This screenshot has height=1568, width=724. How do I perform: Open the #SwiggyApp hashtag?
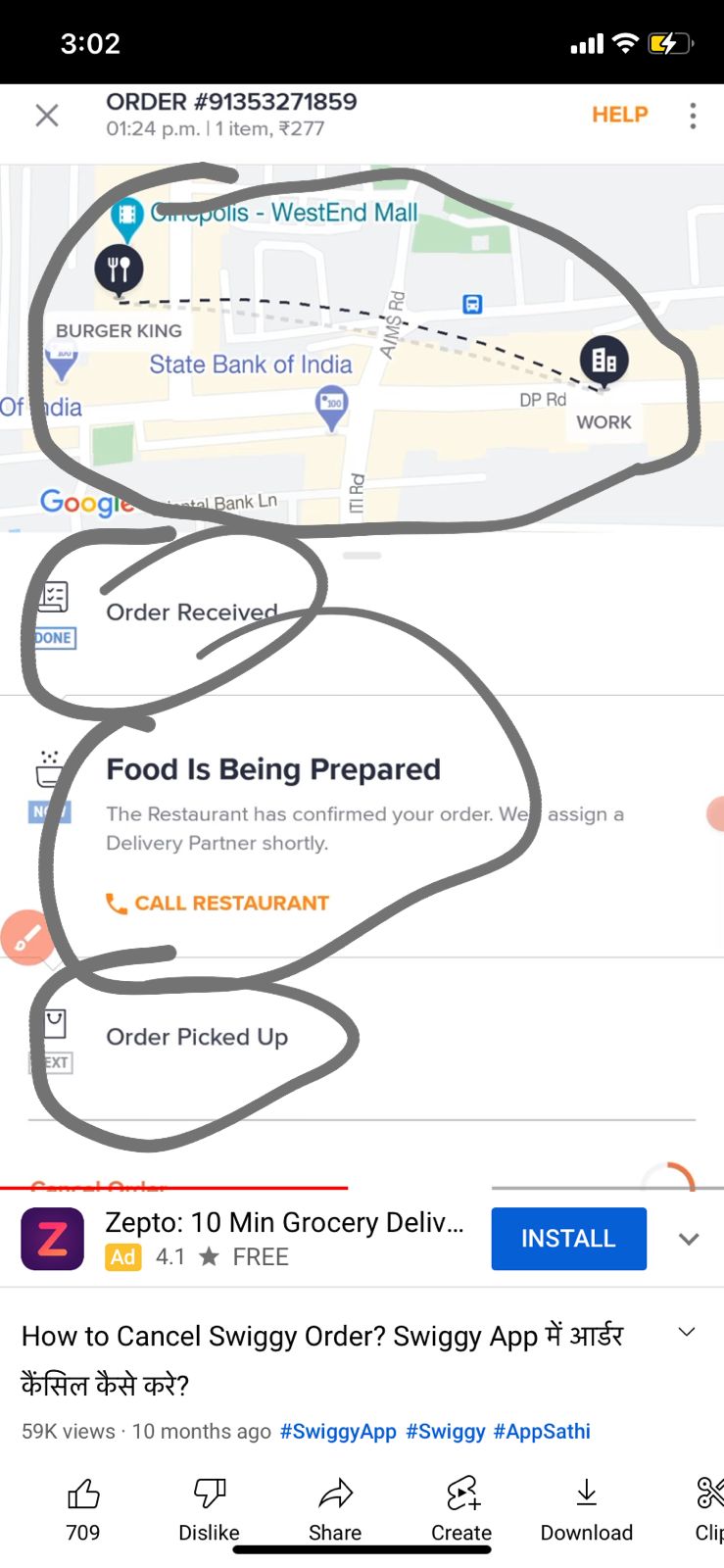tap(338, 1431)
